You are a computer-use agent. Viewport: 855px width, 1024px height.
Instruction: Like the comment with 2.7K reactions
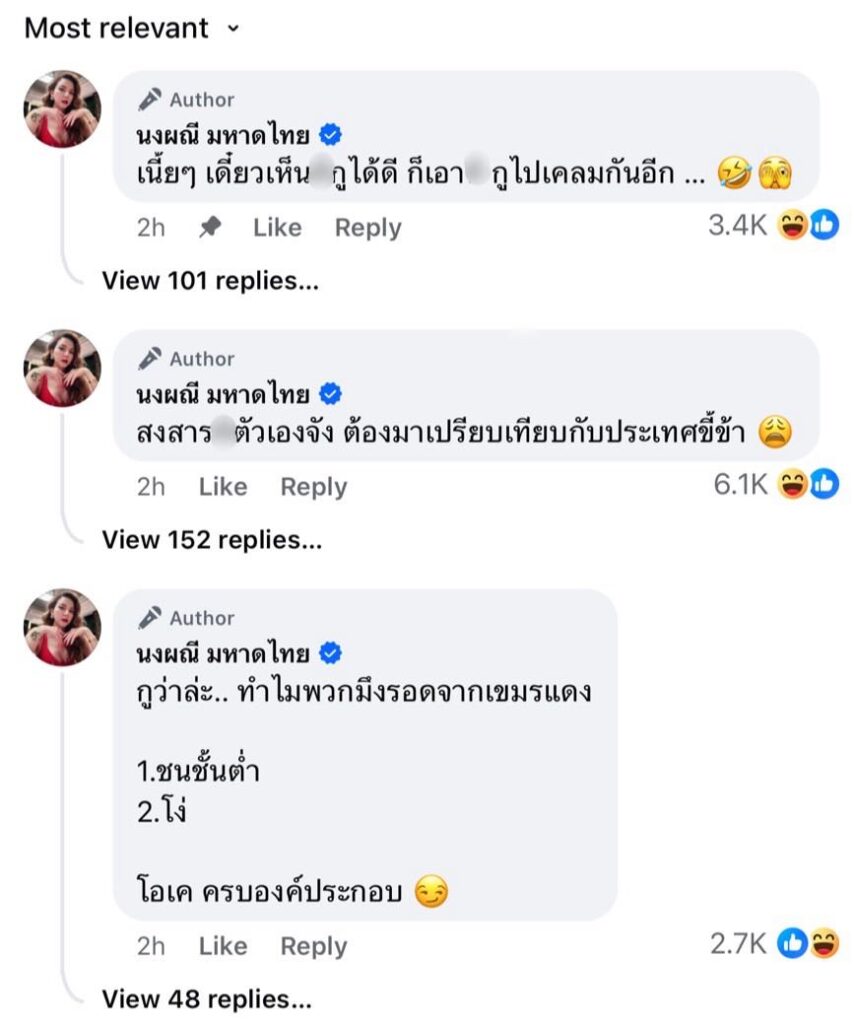coord(222,946)
